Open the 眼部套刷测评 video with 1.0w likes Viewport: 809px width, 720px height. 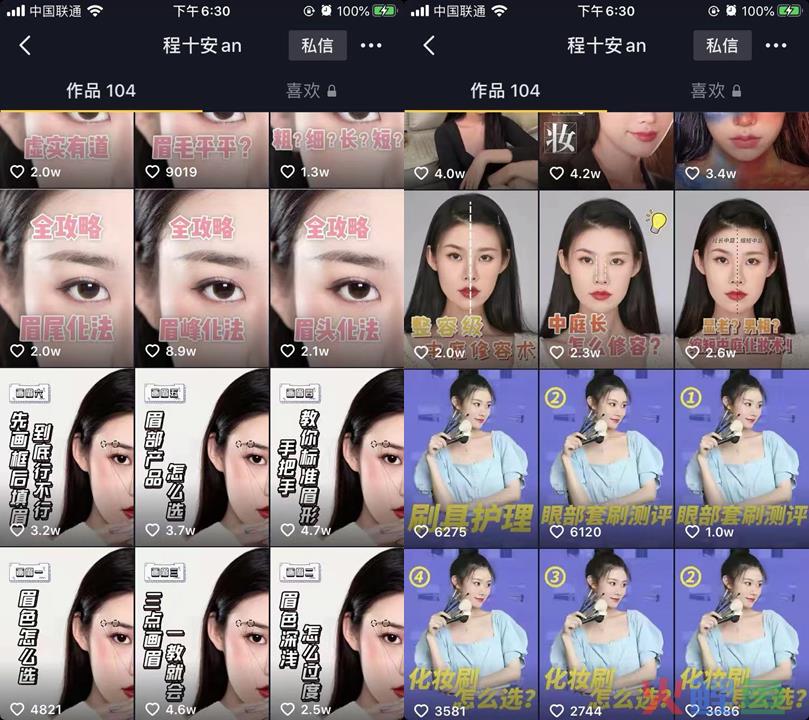coord(742,457)
